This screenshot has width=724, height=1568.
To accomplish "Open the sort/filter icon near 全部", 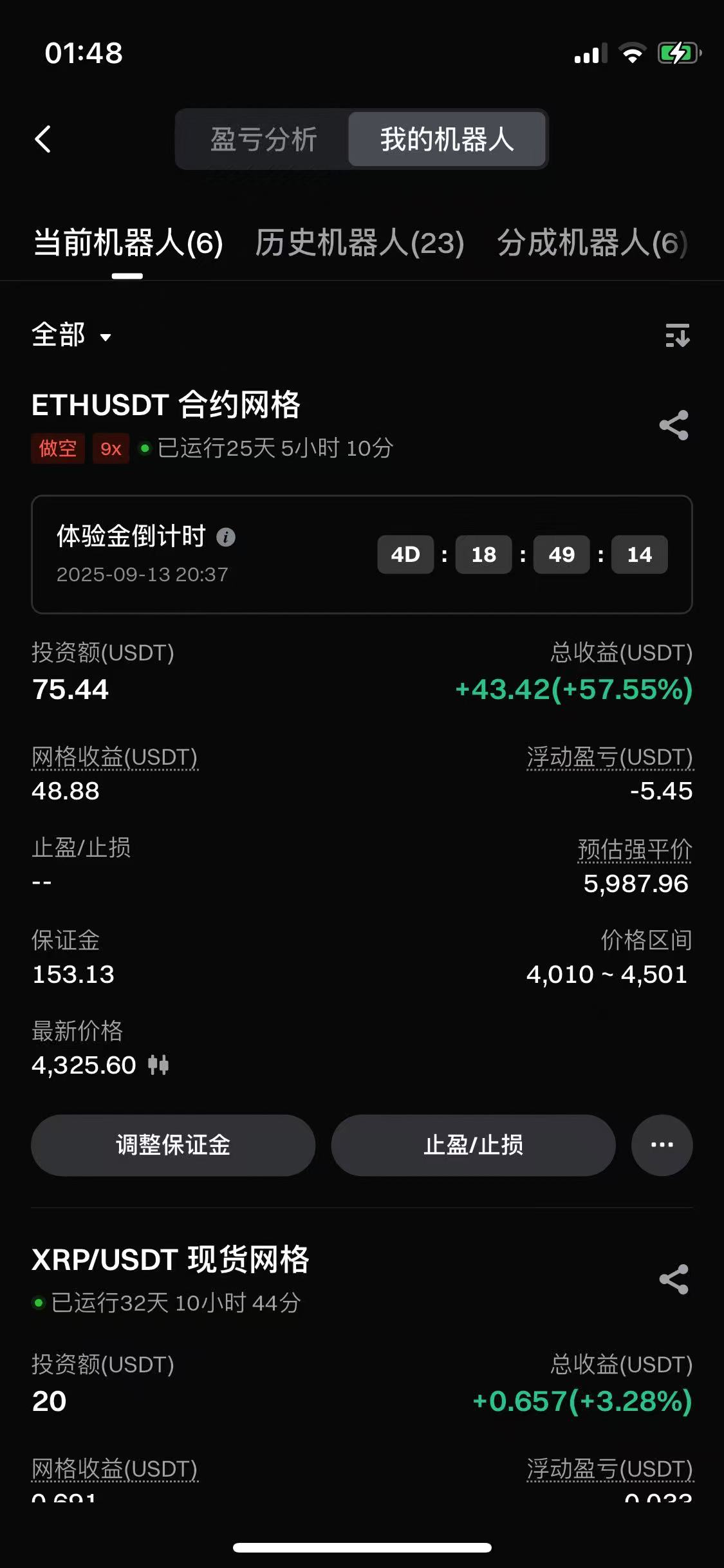I will [x=677, y=335].
